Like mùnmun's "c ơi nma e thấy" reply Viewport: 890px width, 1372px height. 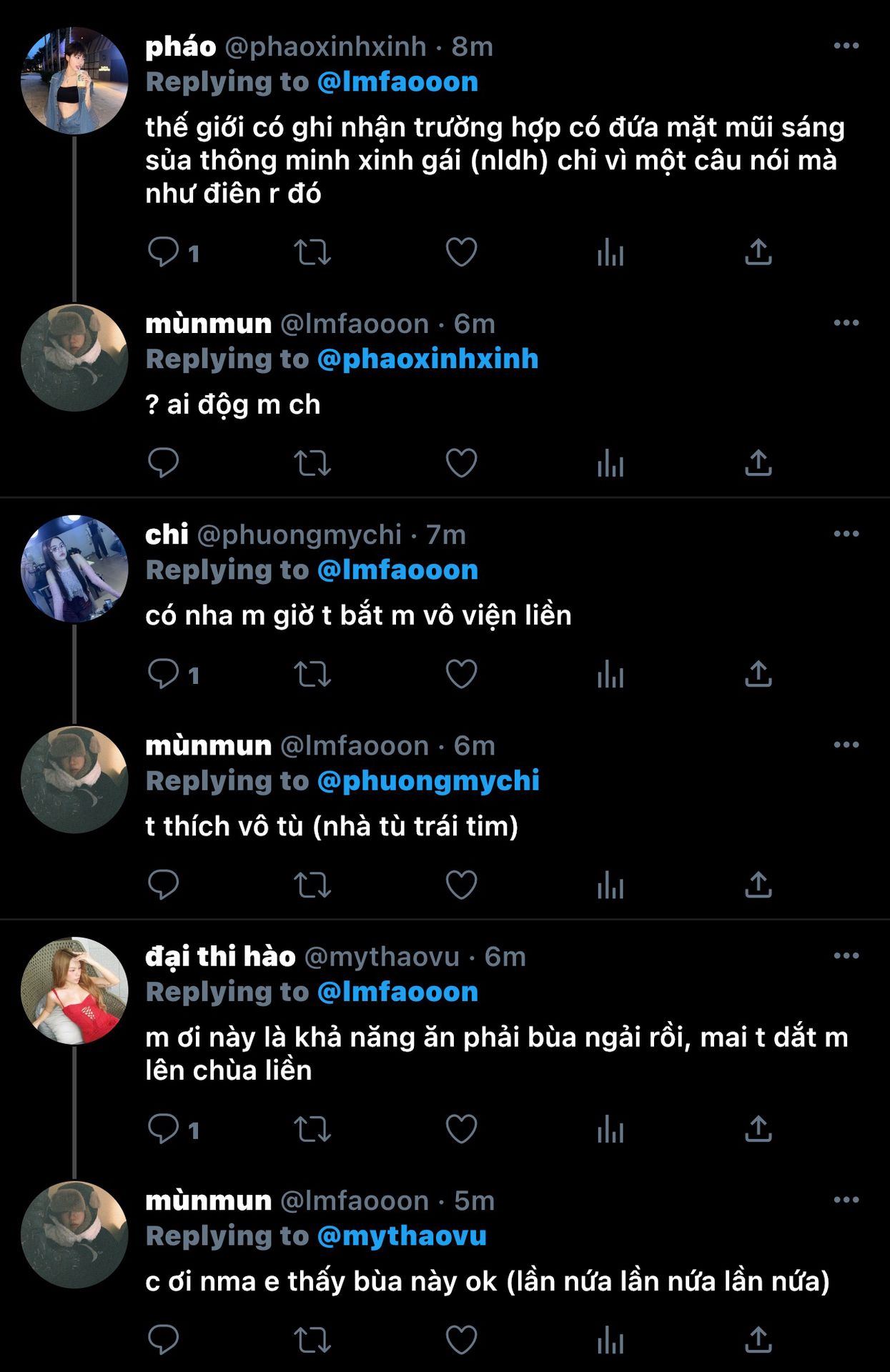coord(461,1340)
